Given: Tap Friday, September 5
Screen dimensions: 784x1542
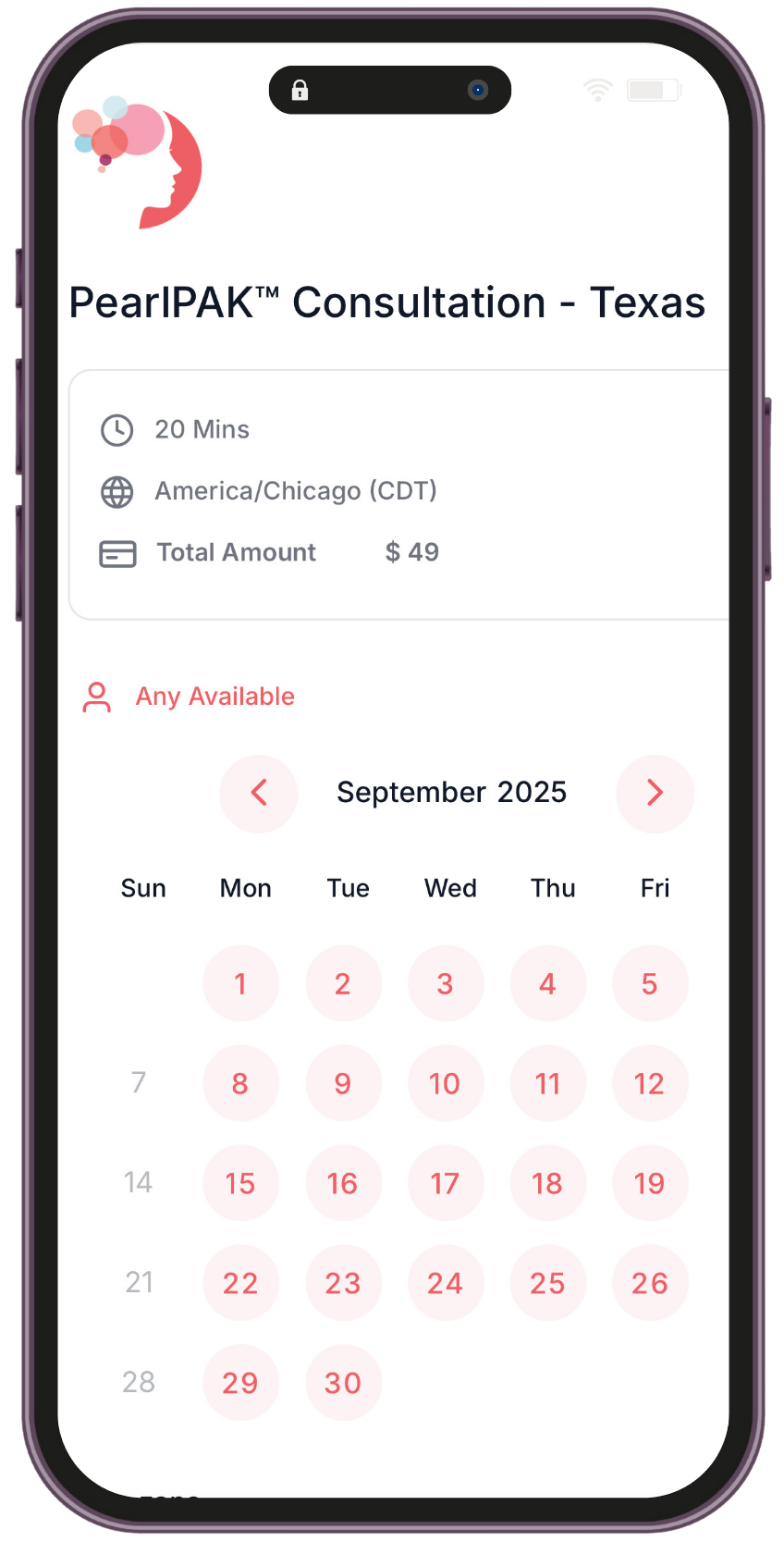Looking at the screenshot, I should pyautogui.click(x=650, y=983).
